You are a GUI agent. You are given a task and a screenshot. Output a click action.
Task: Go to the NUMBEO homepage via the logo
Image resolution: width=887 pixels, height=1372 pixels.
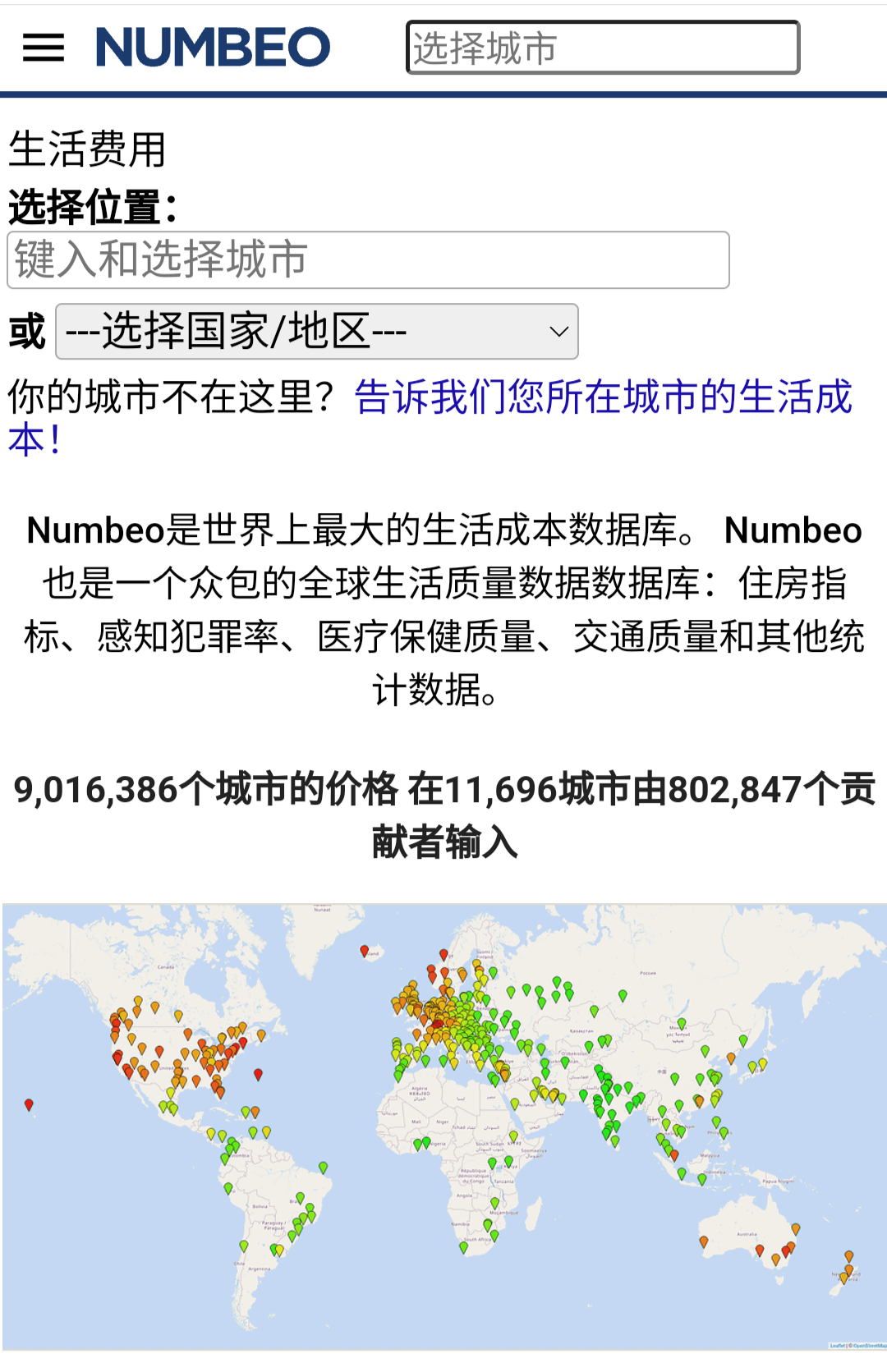pos(213,48)
